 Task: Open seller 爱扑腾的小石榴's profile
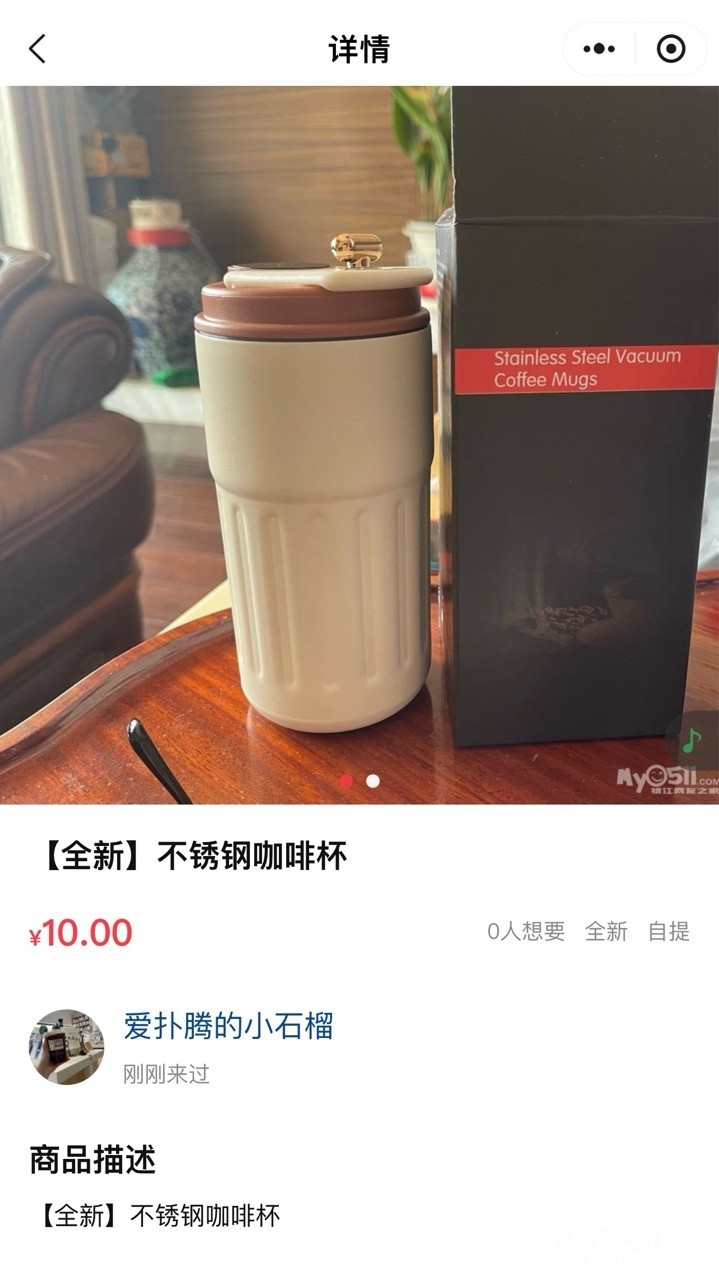click(x=228, y=1026)
